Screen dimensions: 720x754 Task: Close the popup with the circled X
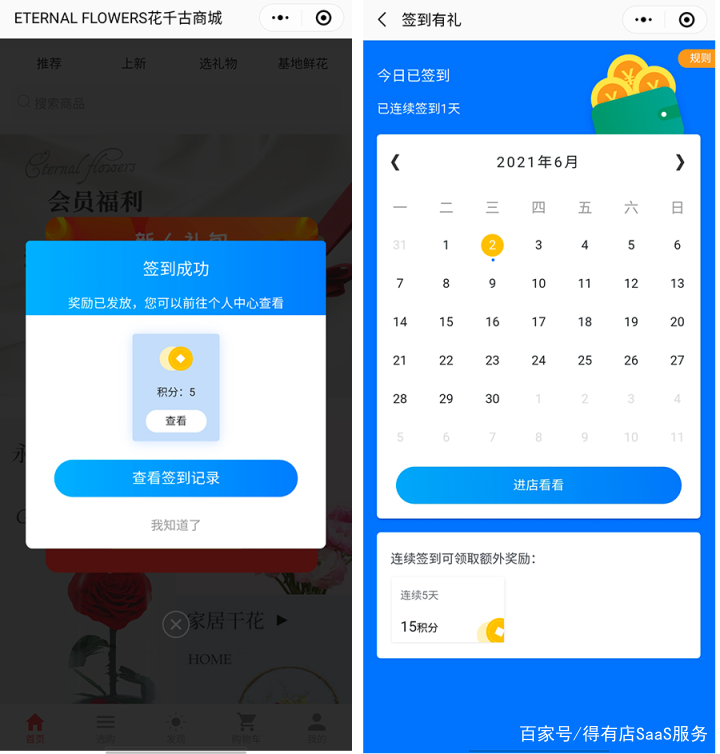click(176, 625)
